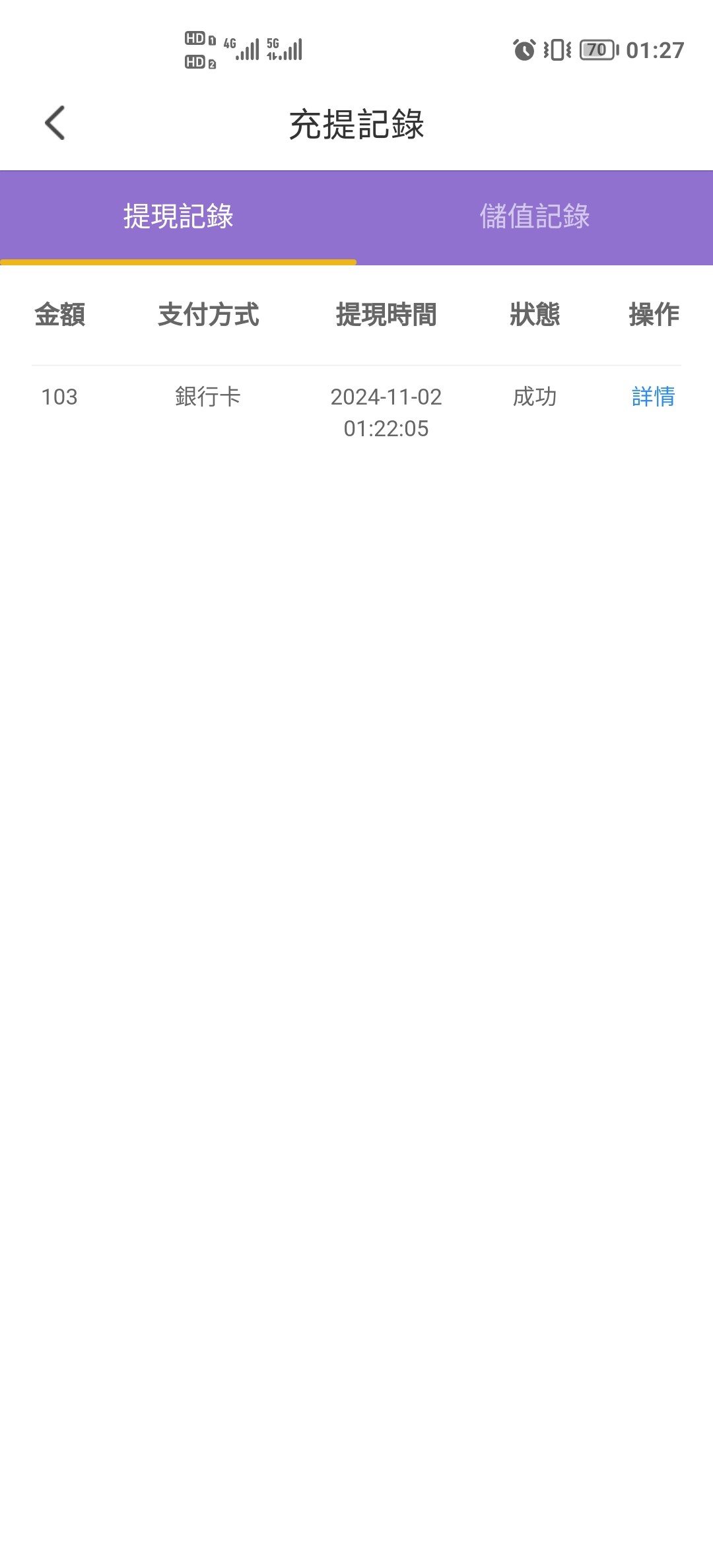Switch to the 儲值記錄 tab
The width and height of the screenshot is (713, 1568).
click(535, 217)
